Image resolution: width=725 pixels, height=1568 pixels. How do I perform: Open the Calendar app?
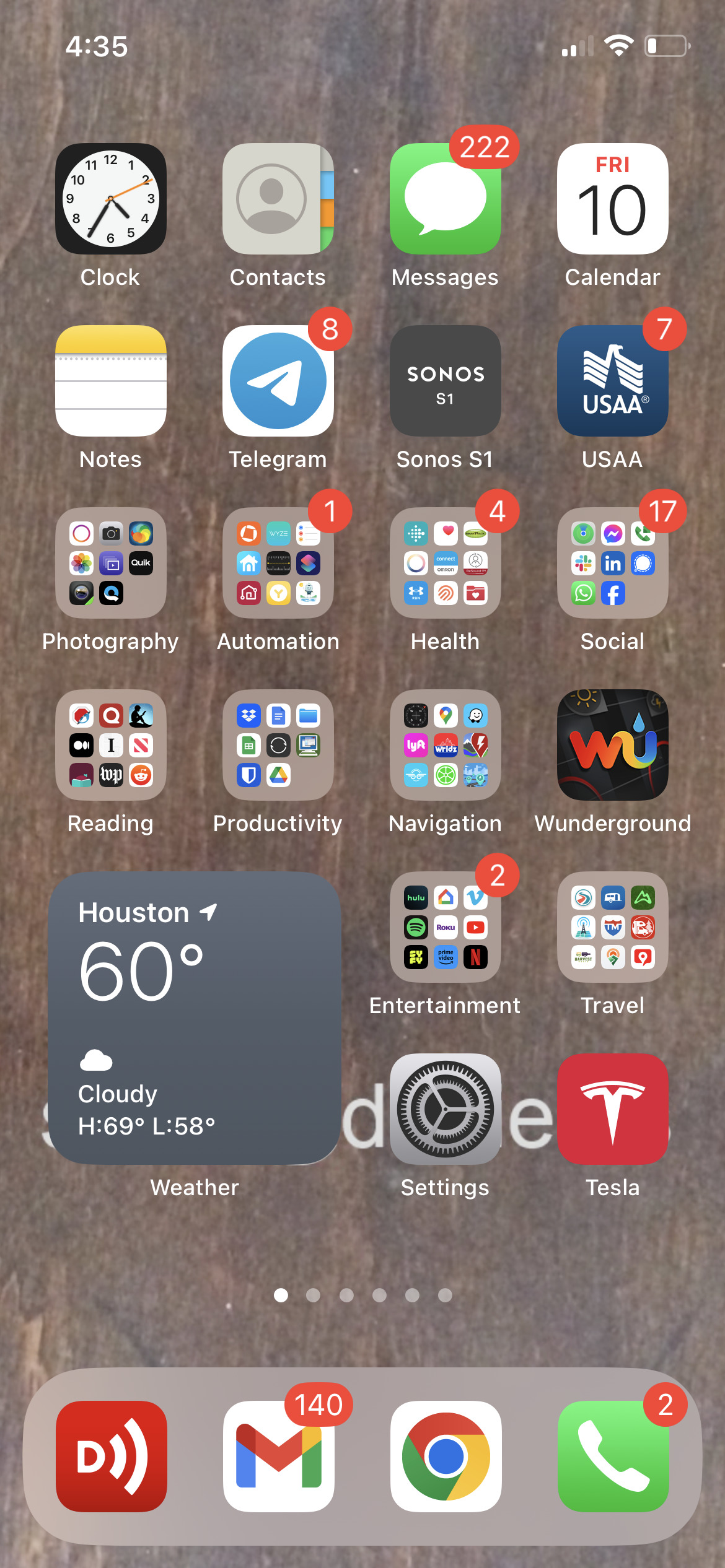613,199
